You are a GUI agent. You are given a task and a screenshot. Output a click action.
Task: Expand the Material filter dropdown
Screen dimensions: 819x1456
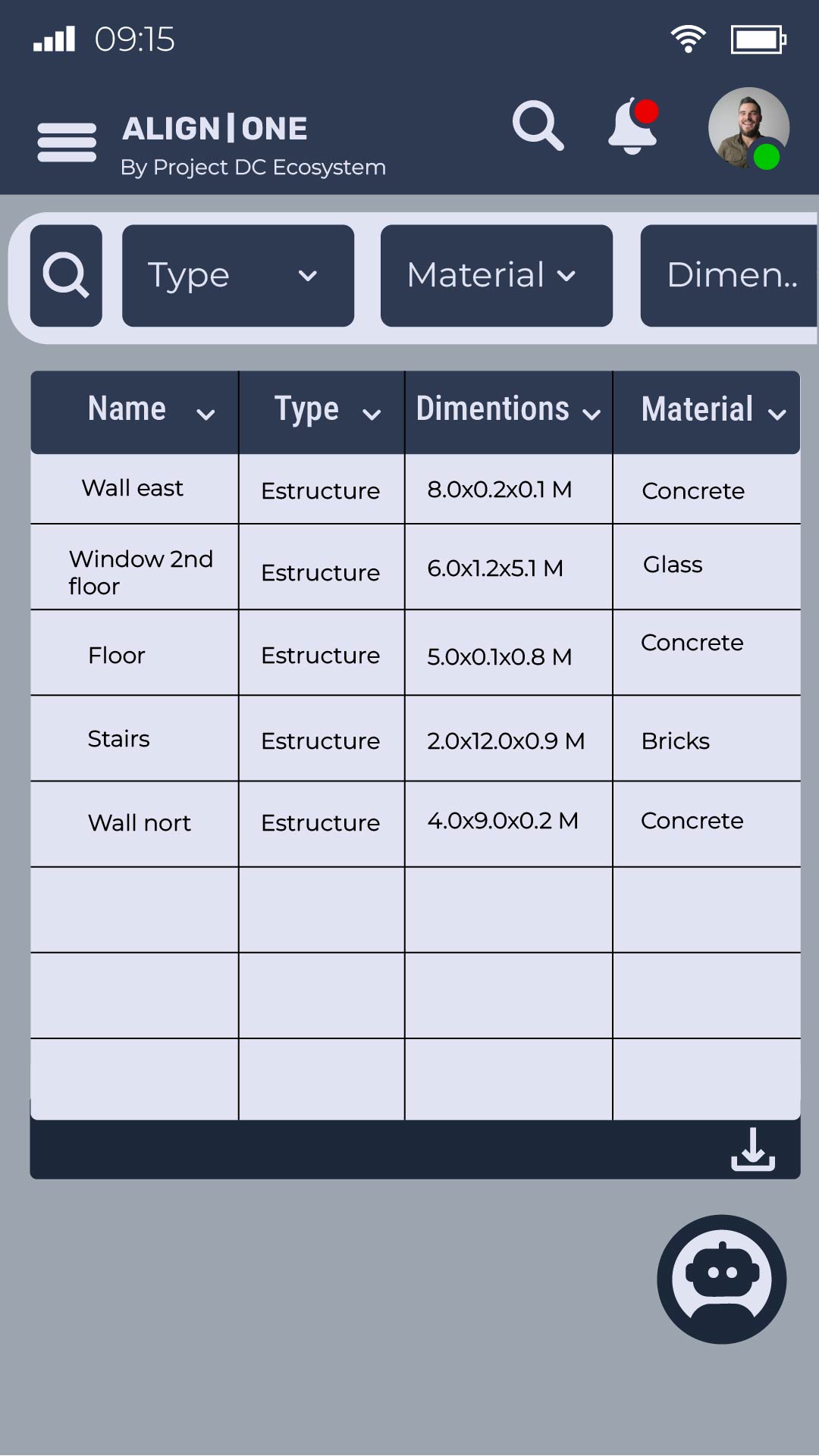(x=497, y=275)
